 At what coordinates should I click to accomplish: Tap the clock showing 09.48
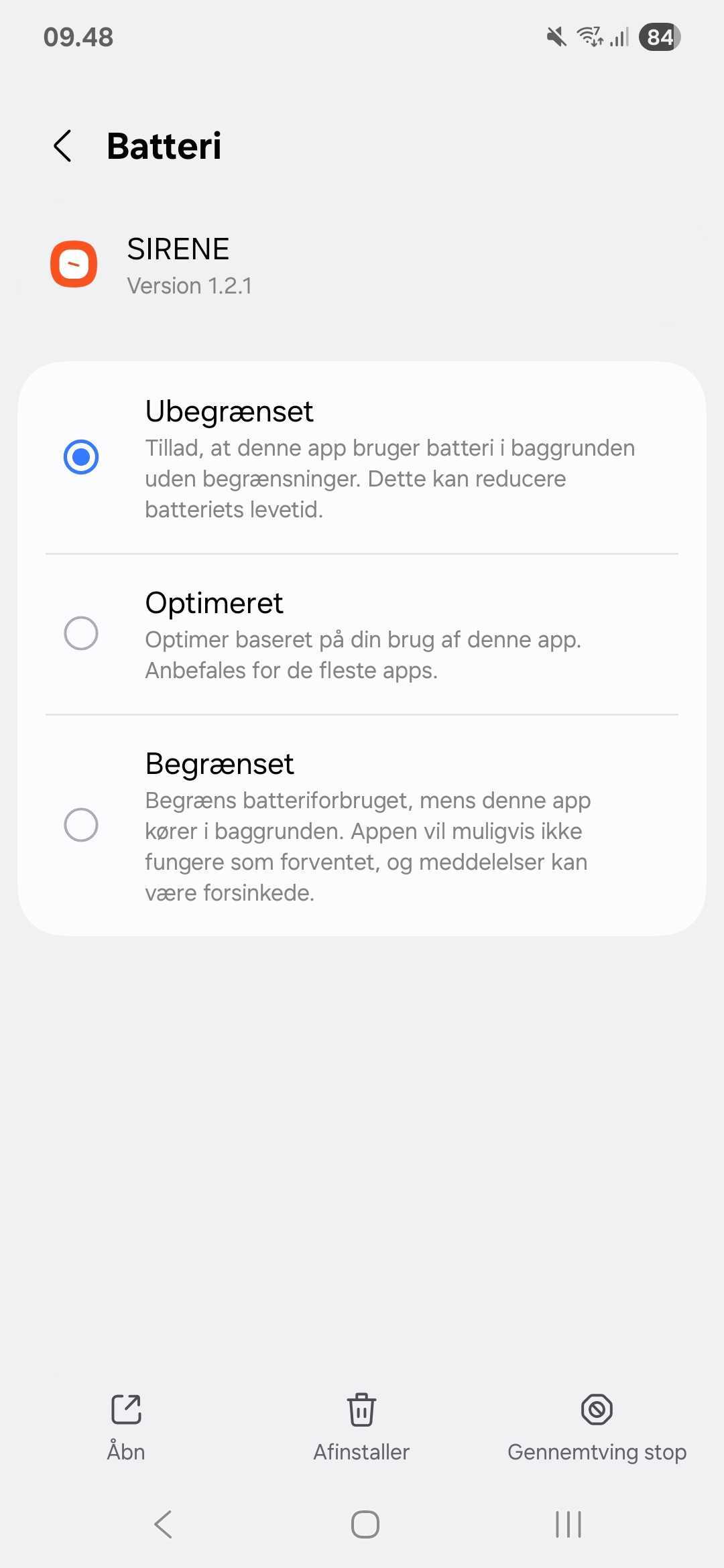tap(78, 38)
